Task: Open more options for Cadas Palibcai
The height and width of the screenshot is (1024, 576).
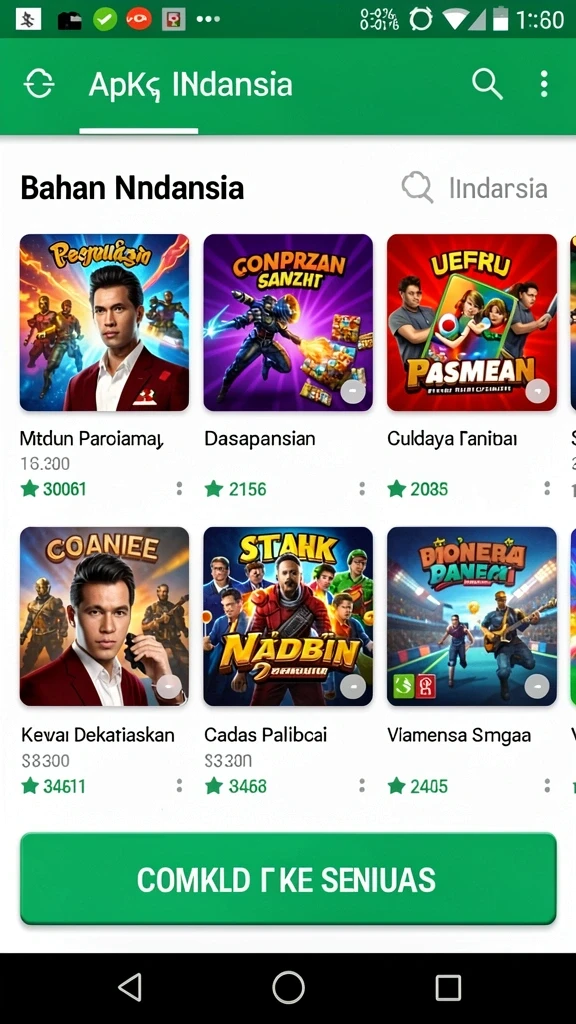Action: click(x=362, y=786)
